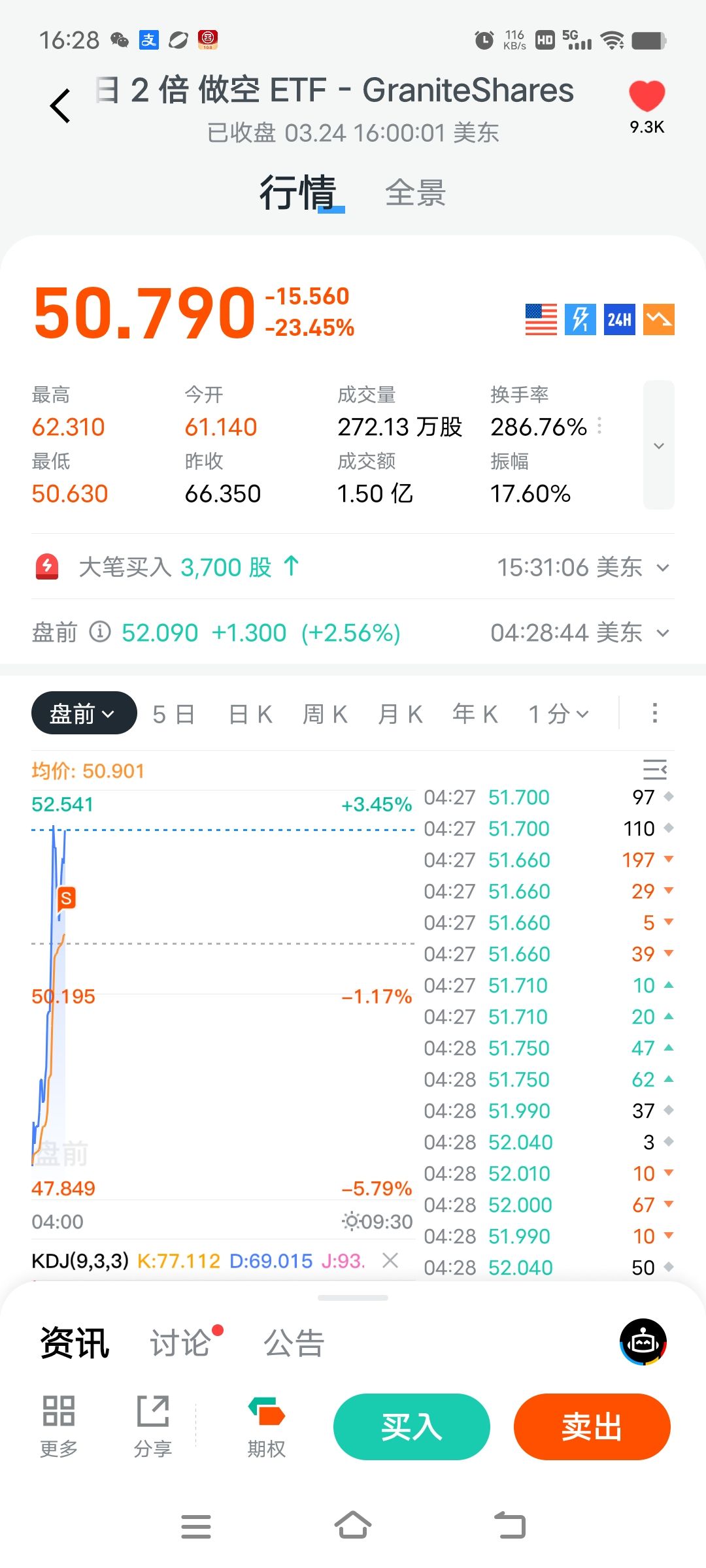Expand the 盘前 pre-market quote row

(x=663, y=633)
